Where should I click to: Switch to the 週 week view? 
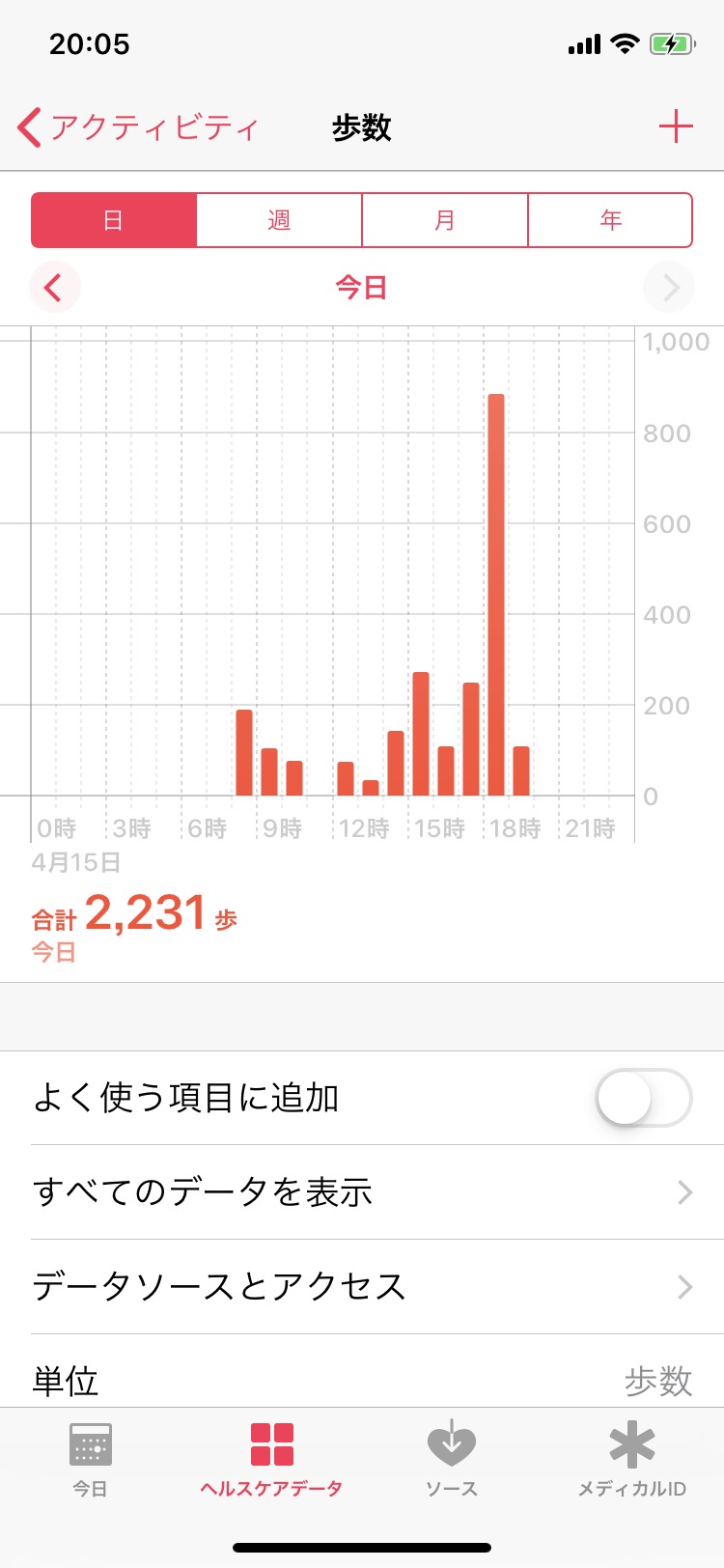(x=279, y=220)
